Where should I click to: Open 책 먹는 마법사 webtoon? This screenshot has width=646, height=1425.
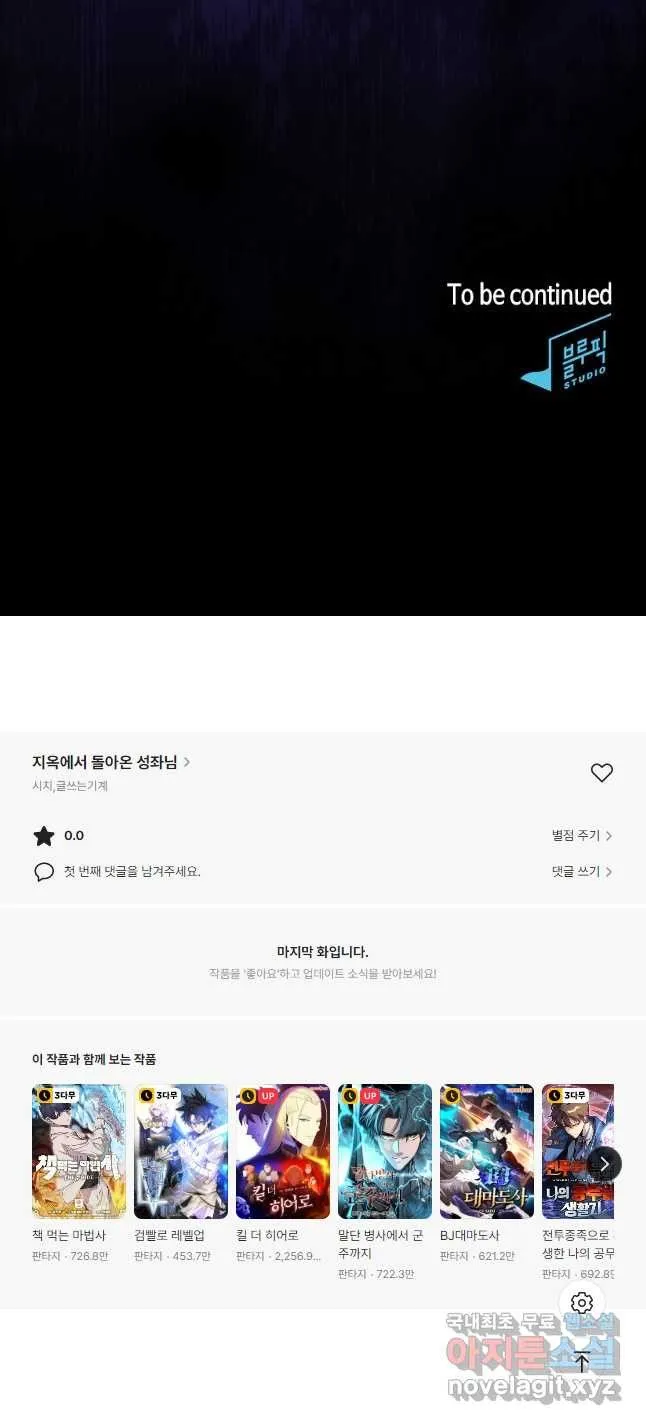[x=79, y=1151]
